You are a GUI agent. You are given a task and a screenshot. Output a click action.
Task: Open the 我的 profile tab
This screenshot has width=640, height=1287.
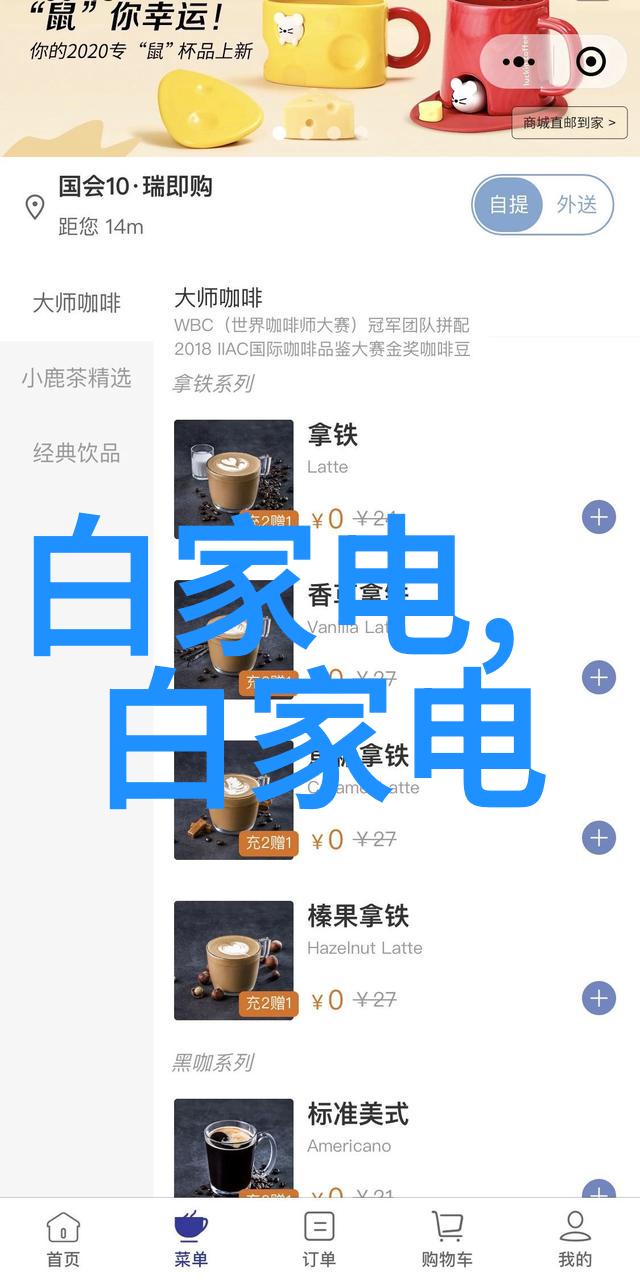(575, 1238)
